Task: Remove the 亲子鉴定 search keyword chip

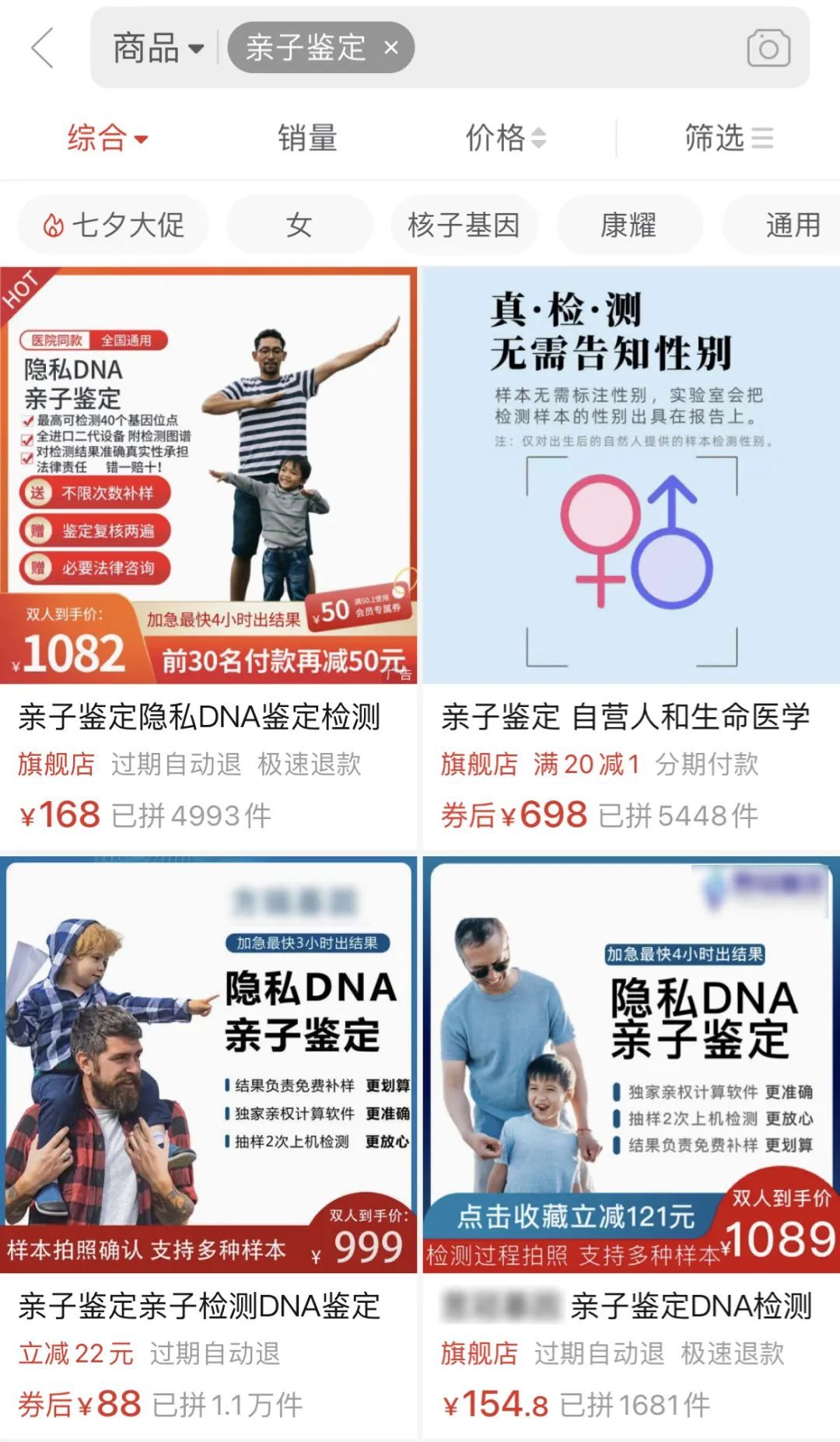Action: pyautogui.click(x=391, y=48)
